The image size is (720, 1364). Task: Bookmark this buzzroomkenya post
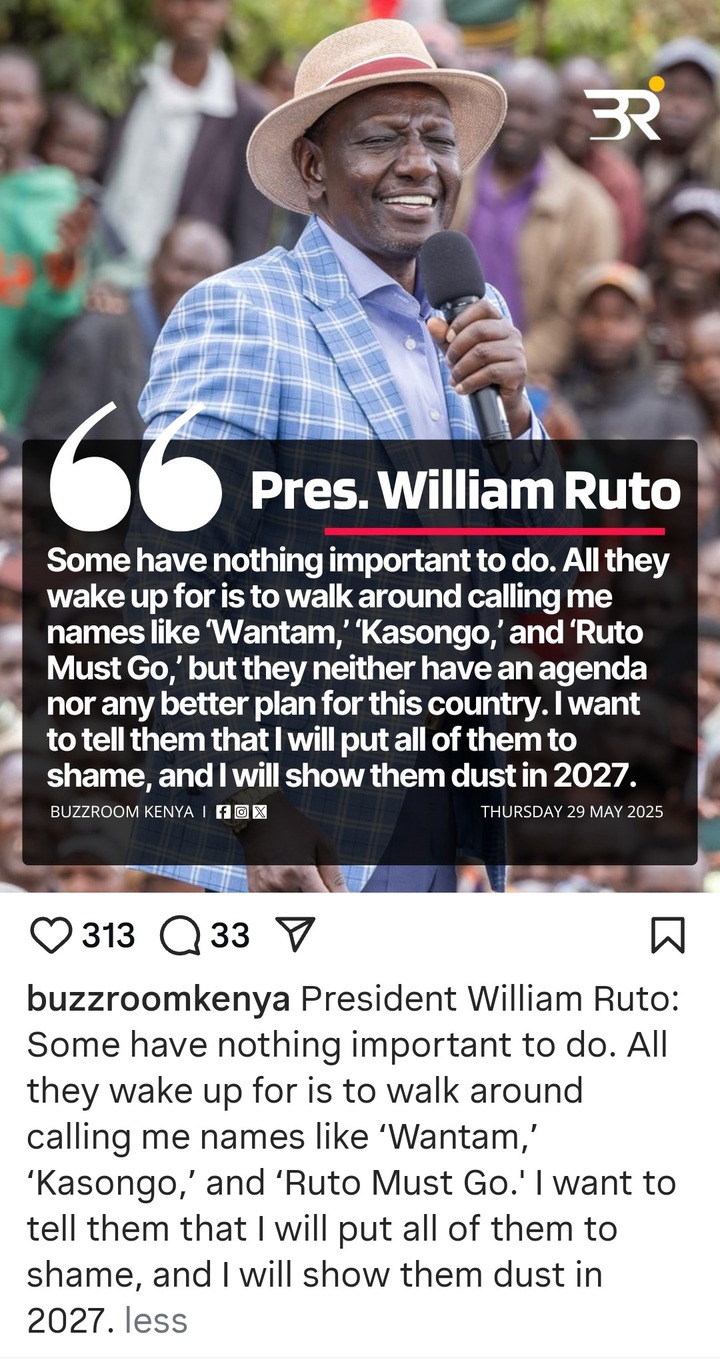[667, 936]
